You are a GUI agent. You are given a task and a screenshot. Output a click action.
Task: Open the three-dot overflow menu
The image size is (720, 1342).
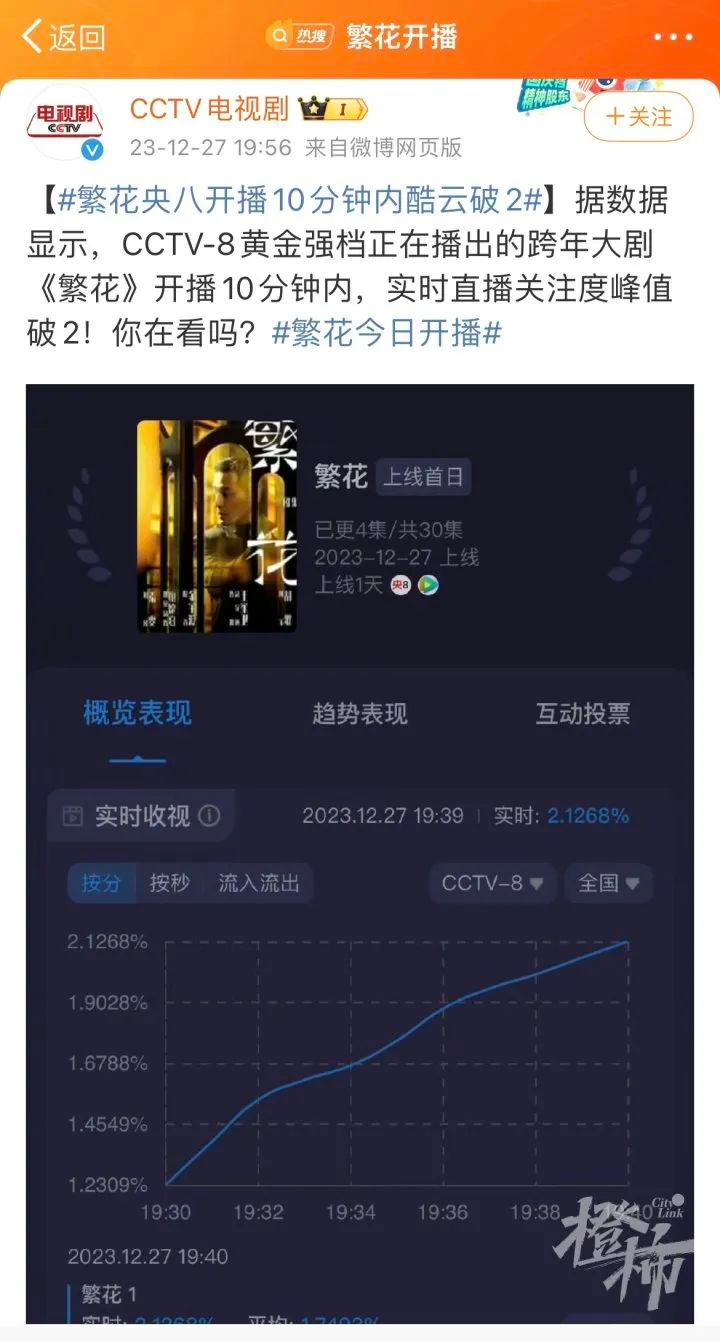coord(672,37)
